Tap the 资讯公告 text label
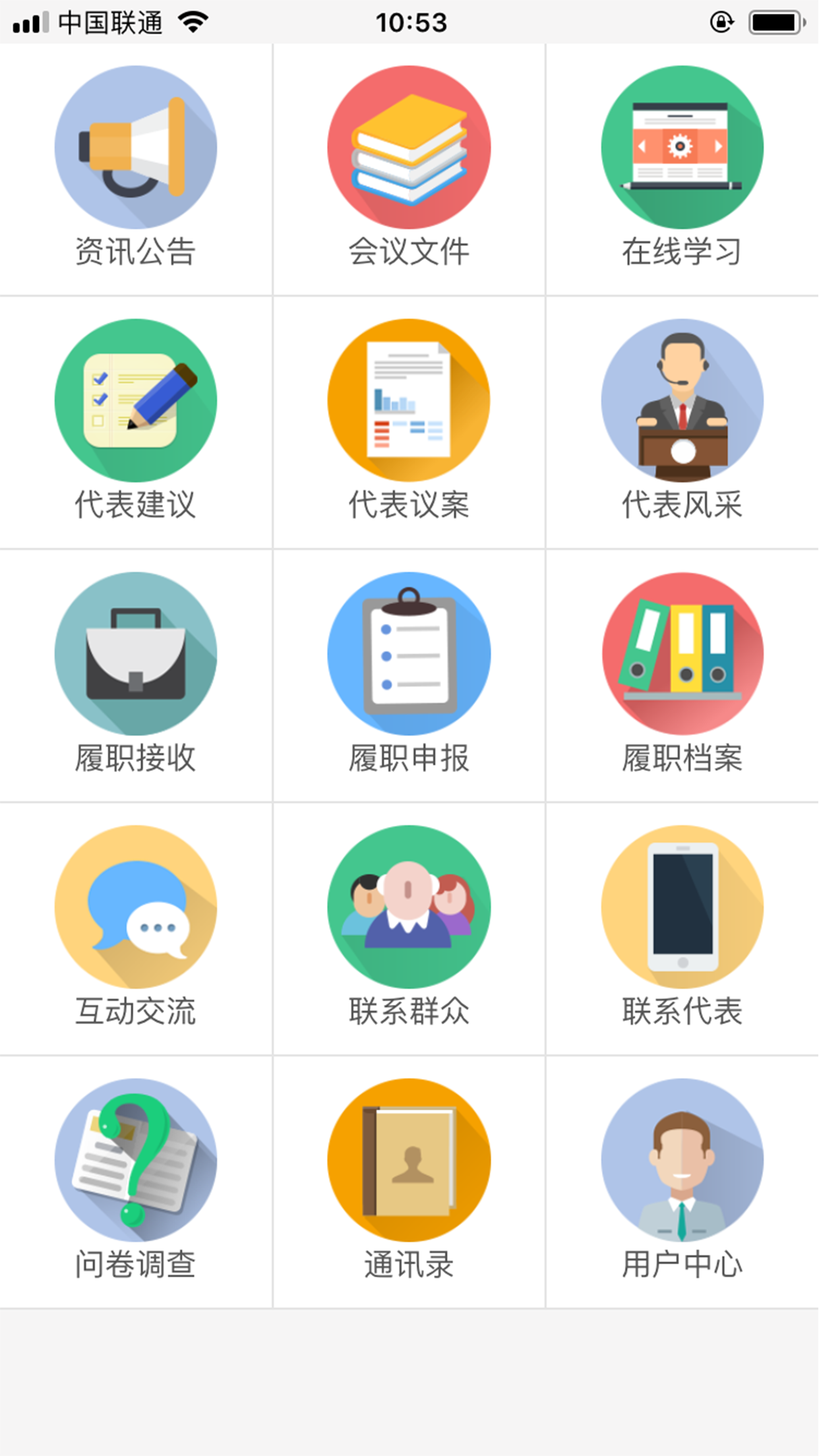 pos(136,250)
